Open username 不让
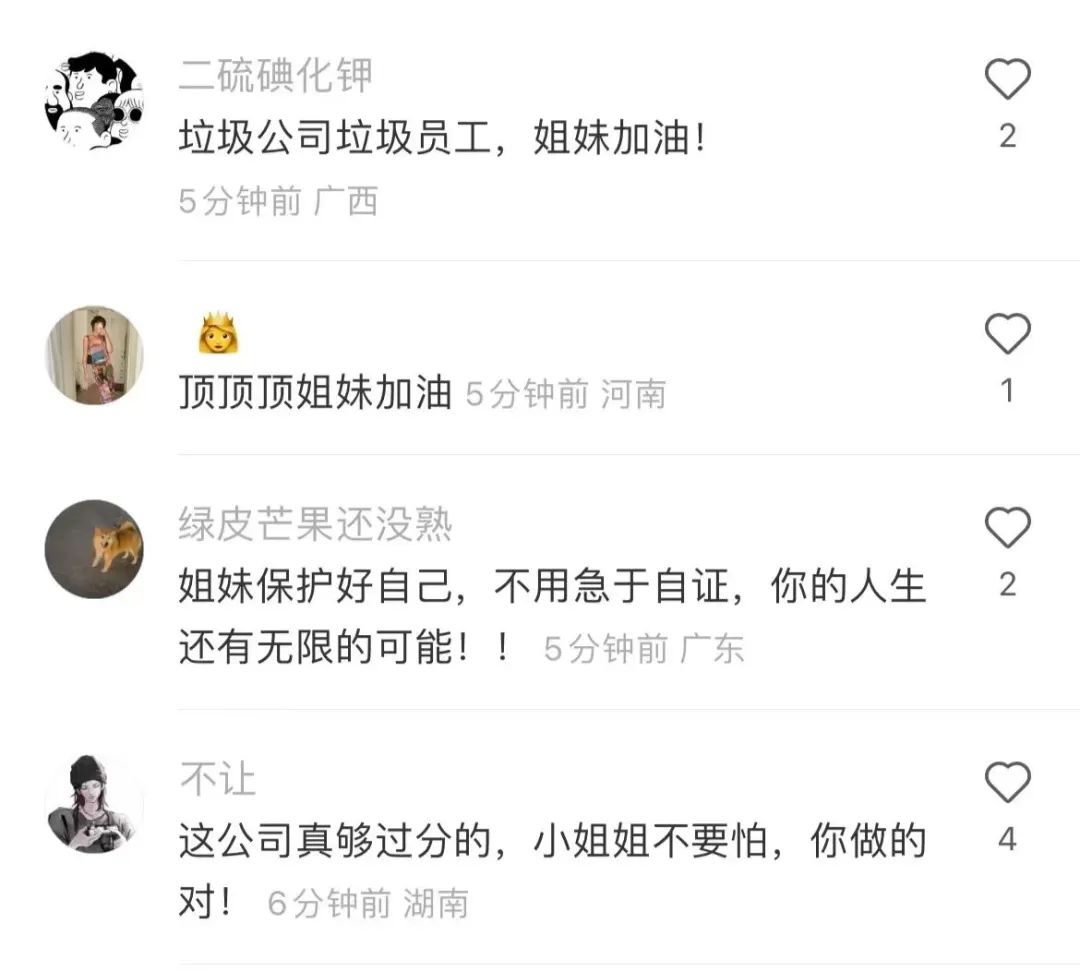1080x971 pixels. tap(218, 780)
